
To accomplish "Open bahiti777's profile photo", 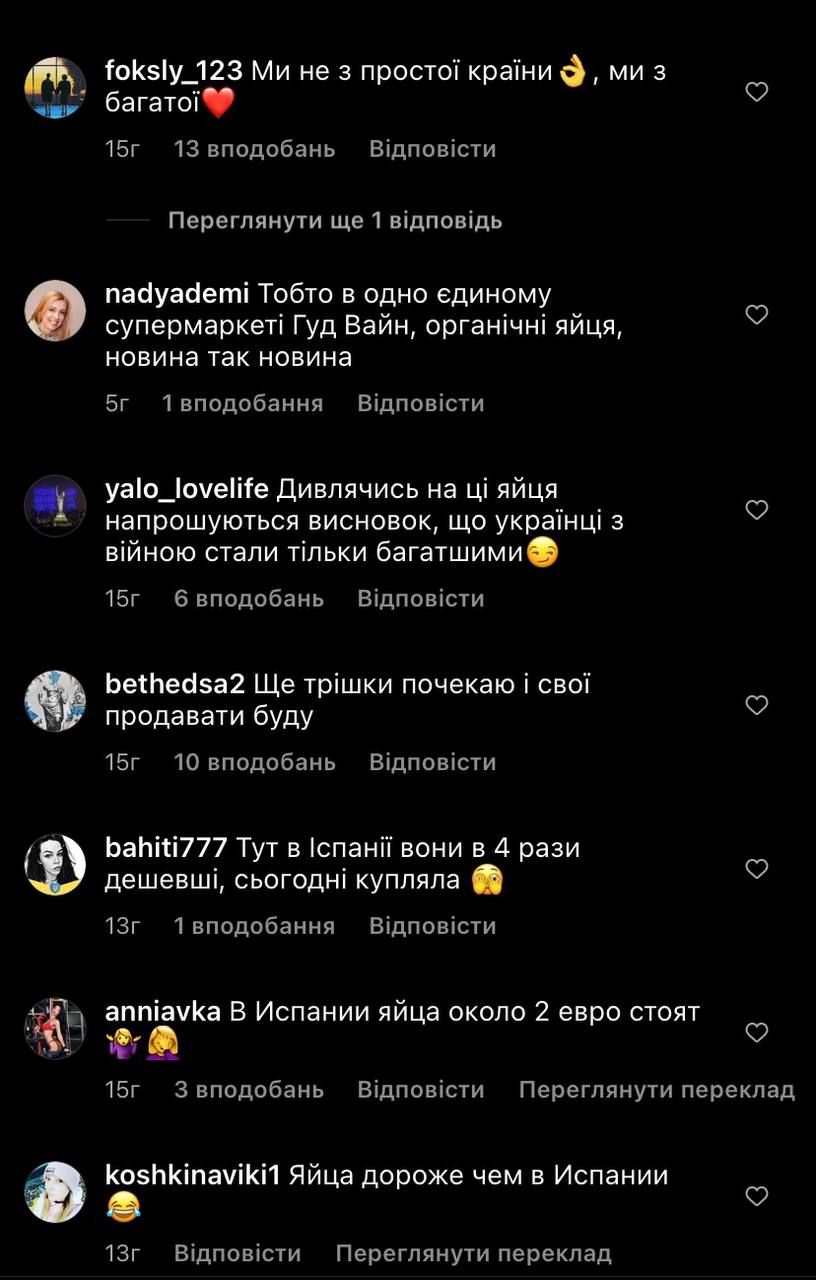I will (x=55, y=865).
